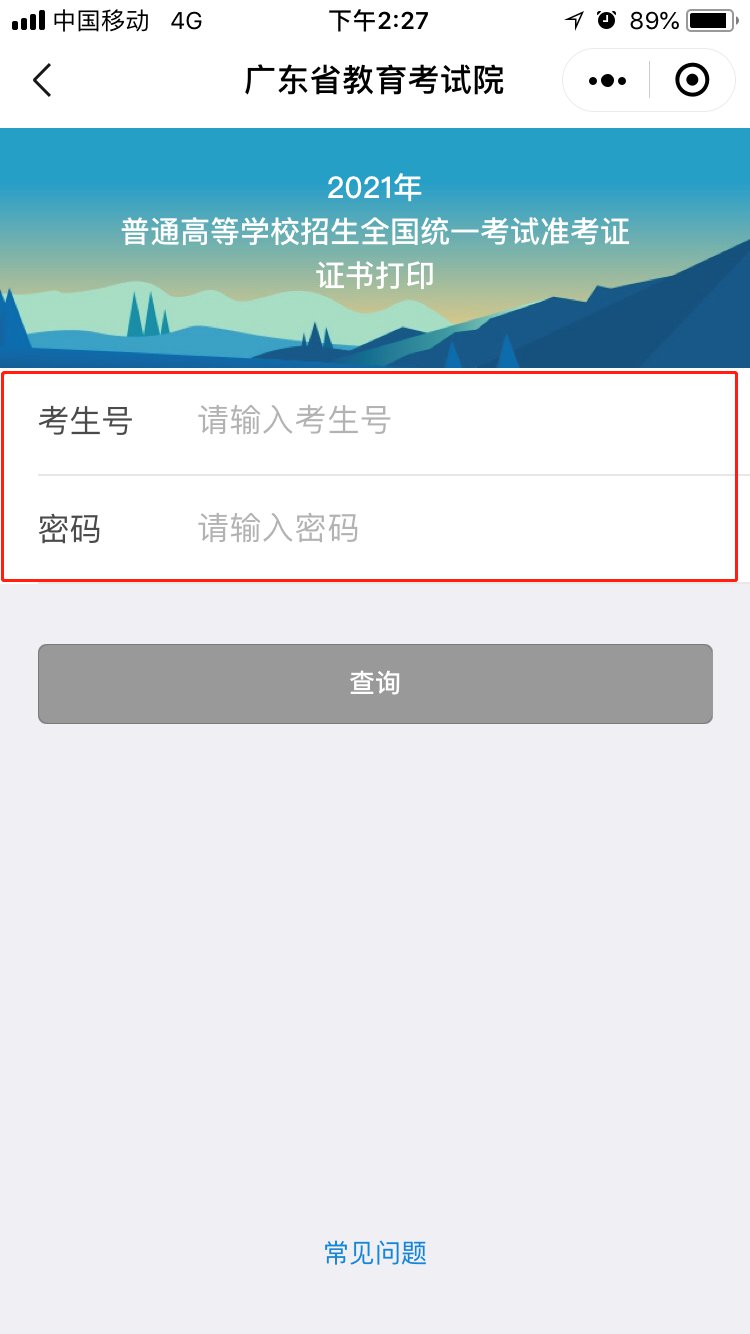Go back using the top-left arrow

point(42,80)
